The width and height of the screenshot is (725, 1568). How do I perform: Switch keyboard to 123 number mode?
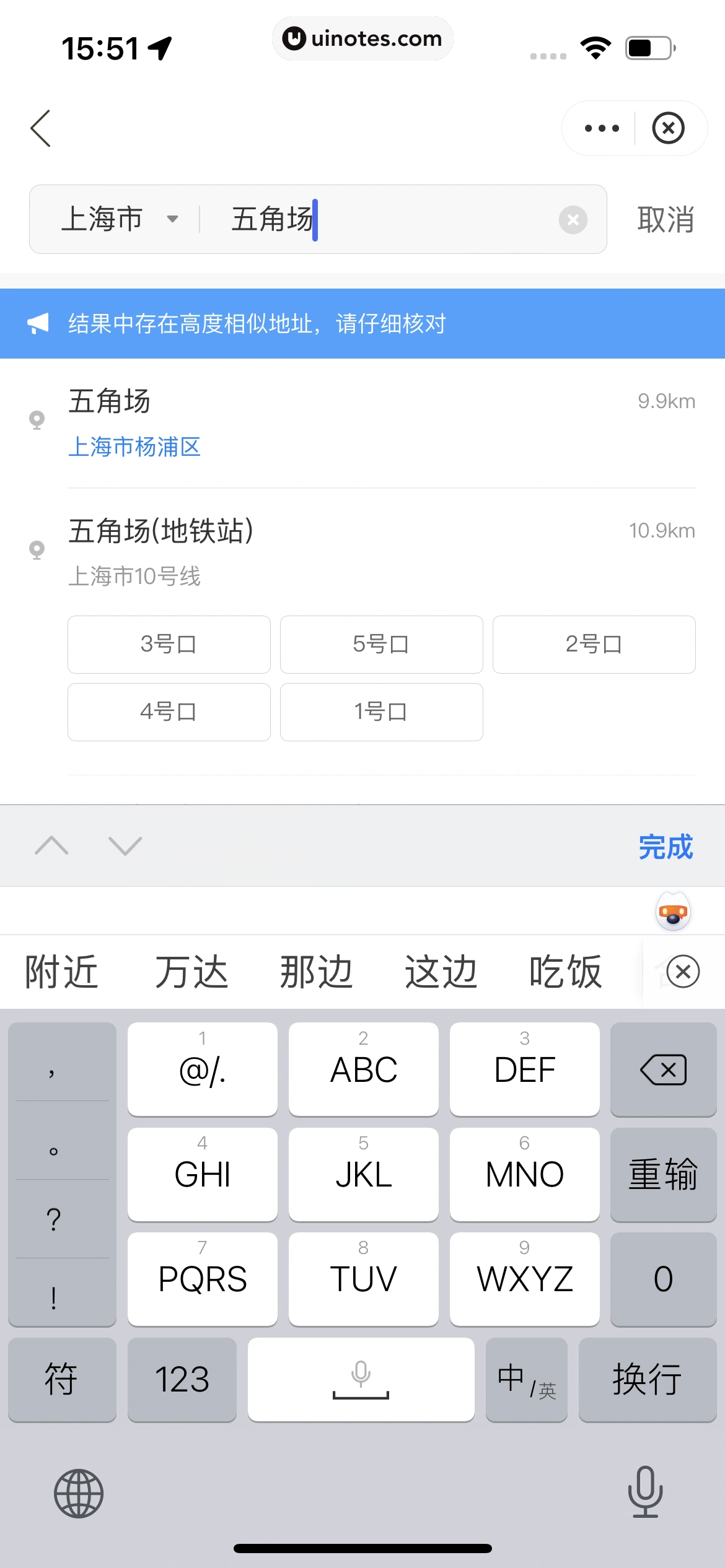[x=181, y=1379]
